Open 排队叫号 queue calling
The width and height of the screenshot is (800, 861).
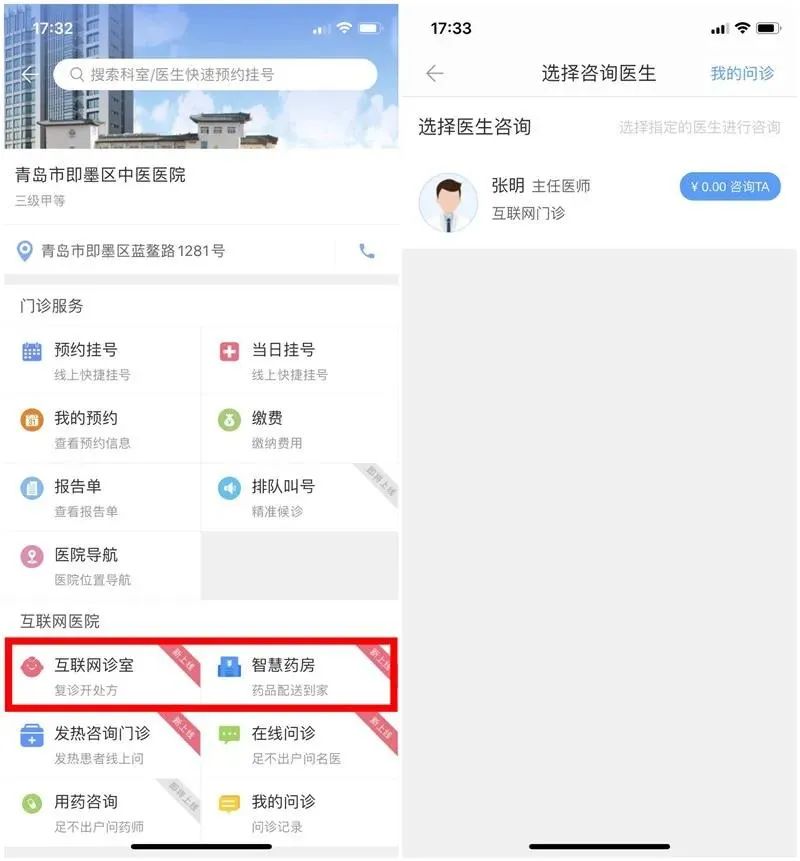[x=300, y=497]
